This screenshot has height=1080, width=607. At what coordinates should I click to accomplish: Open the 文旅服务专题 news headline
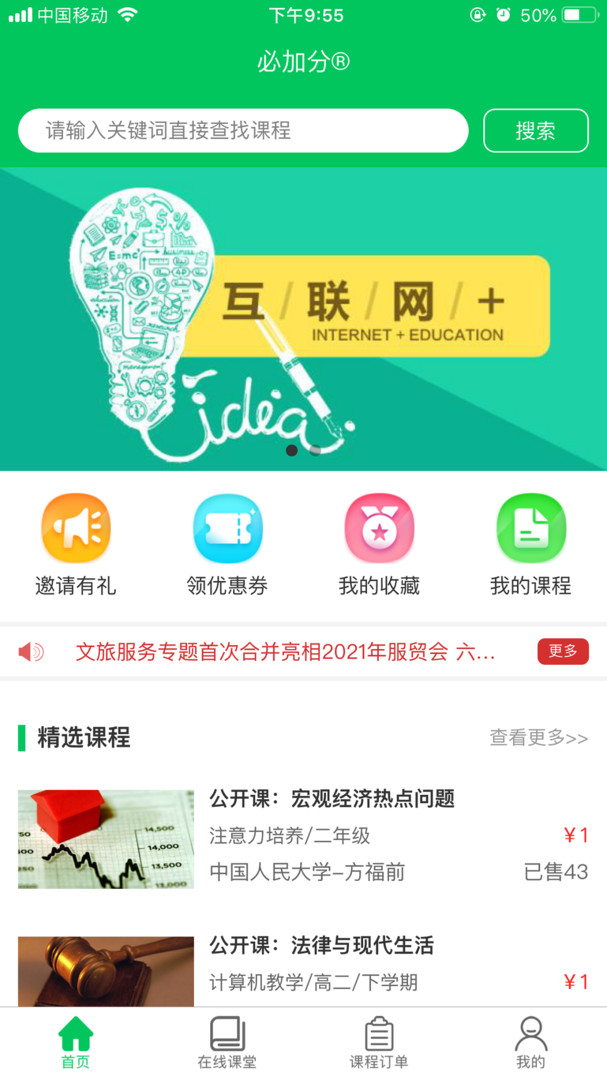pos(285,652)
